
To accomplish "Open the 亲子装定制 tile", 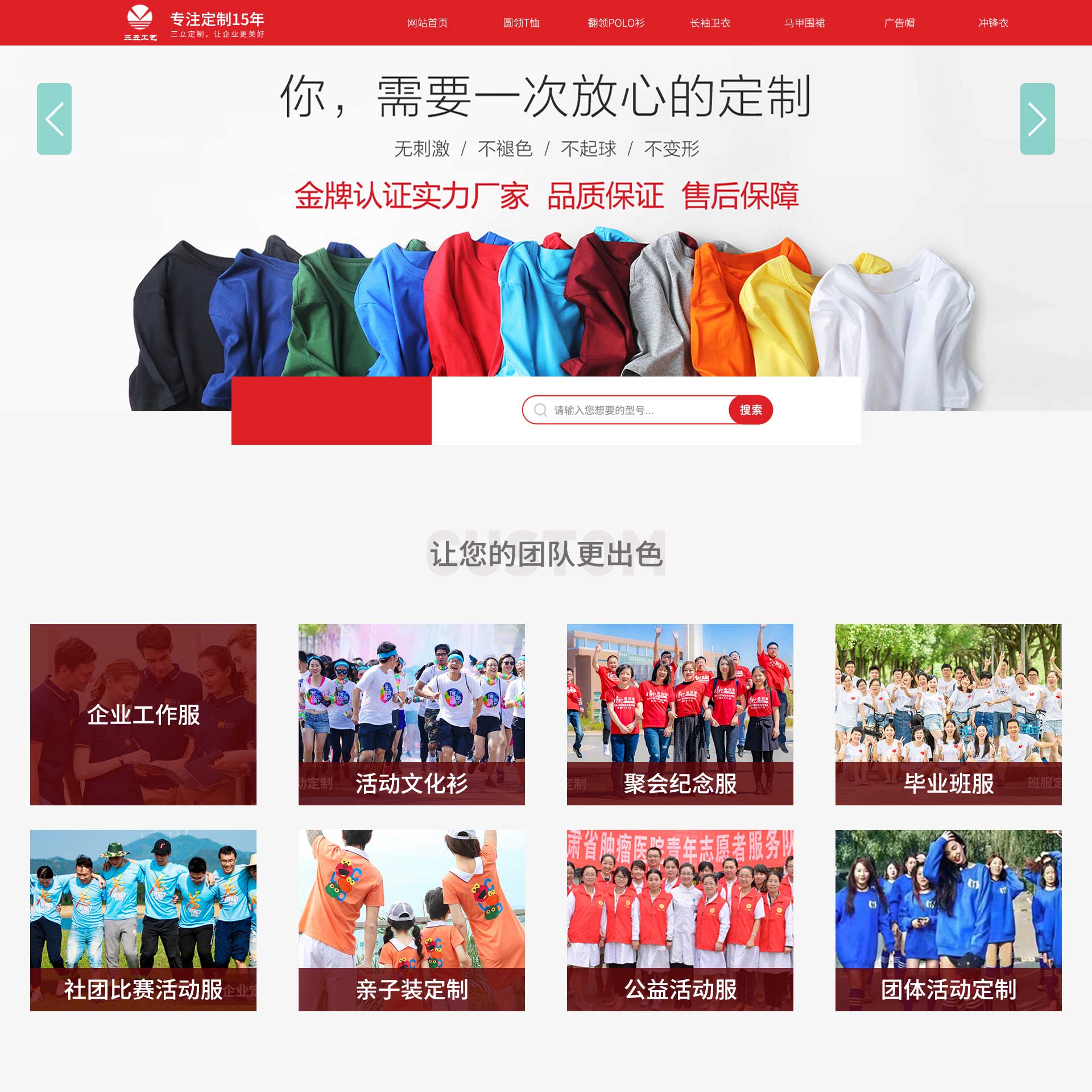I will pos(411,920).
